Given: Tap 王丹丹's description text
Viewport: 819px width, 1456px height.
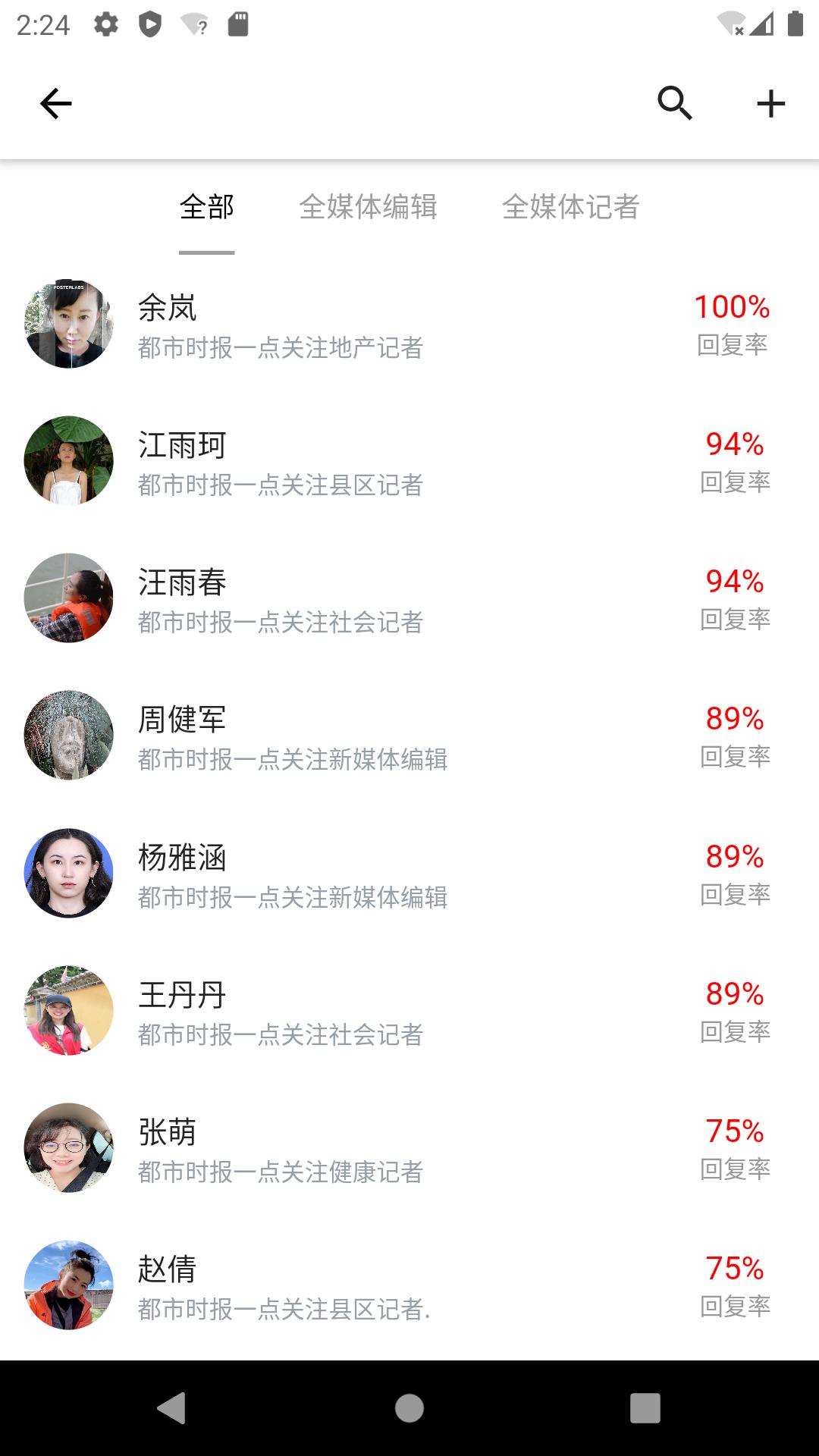Looking at the screenshot, I should pyautogui.click(x=281, y=1032).
